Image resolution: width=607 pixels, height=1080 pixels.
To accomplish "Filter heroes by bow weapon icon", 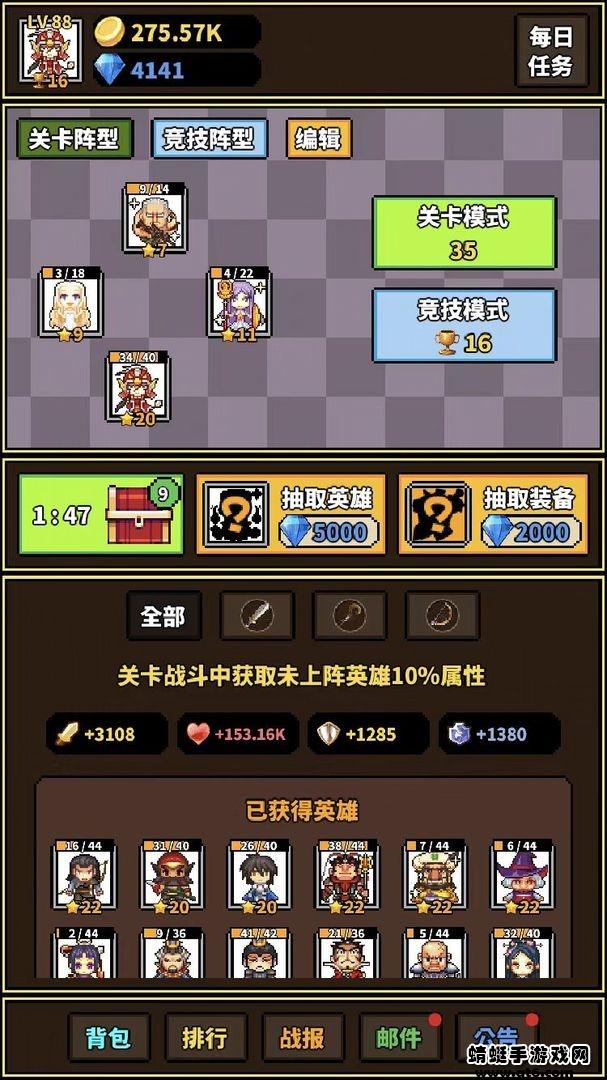I will (441, 617).
